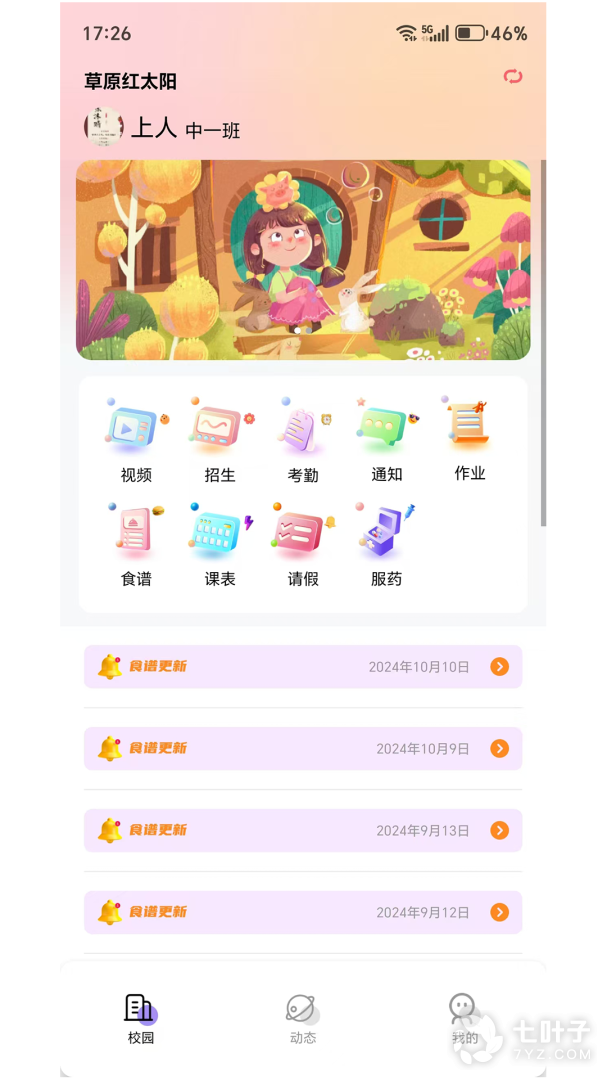607x1080 pixels.
Task: Switch to the 动态 tab
Action: [303, 1019]
